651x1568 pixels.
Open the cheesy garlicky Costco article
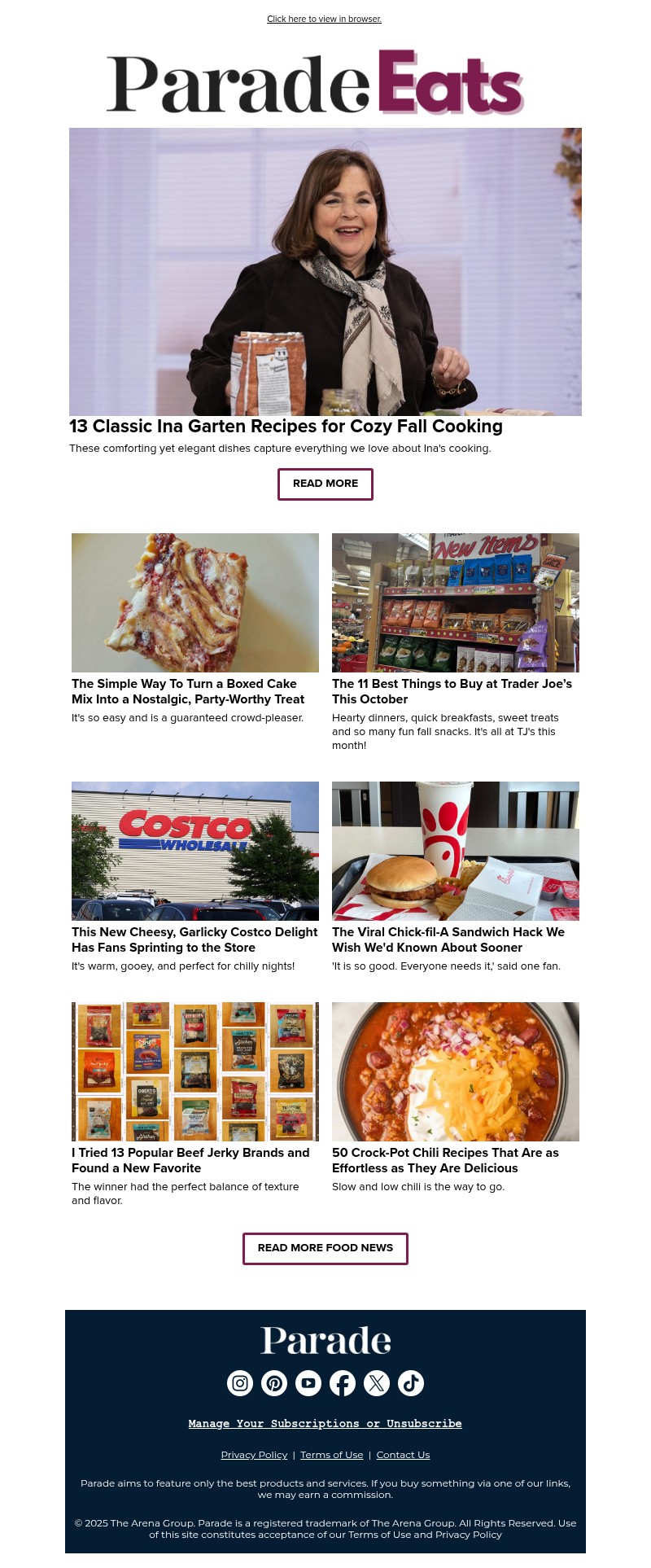click(x=194, y=939)
